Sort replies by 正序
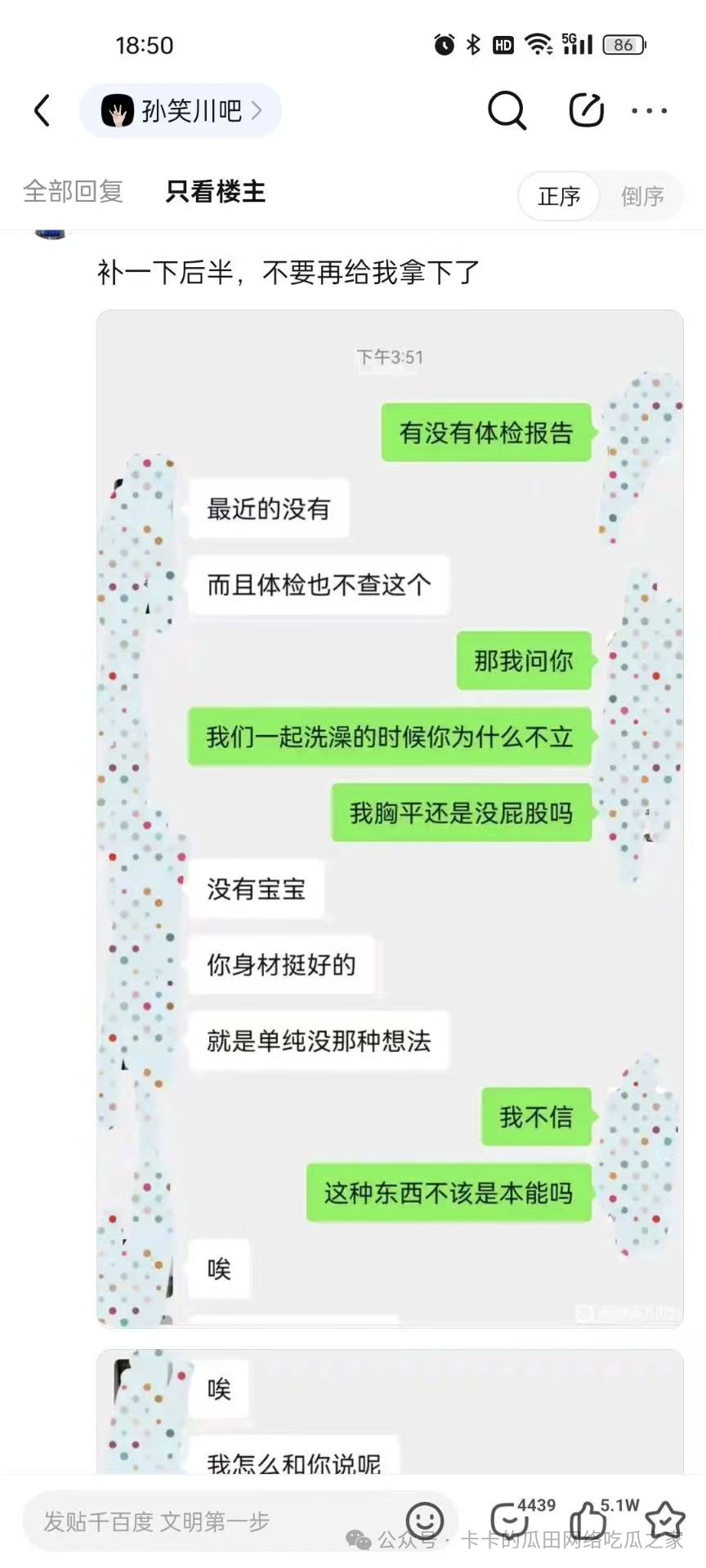Viewport: 706px width, 1568px height. coord(559,196)
